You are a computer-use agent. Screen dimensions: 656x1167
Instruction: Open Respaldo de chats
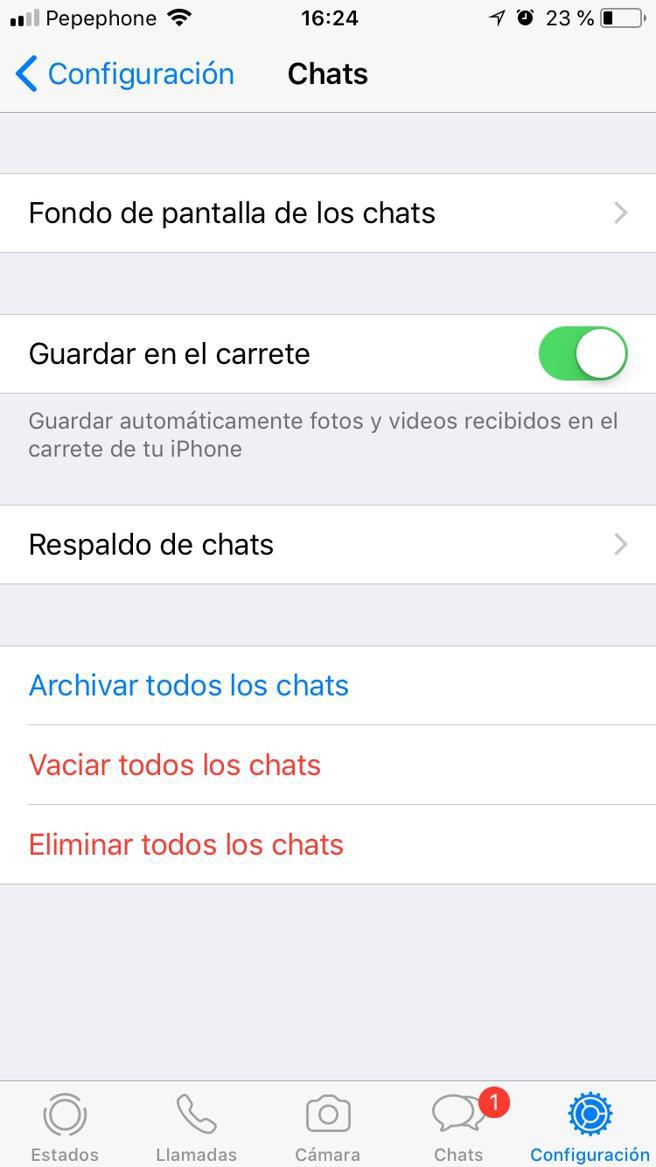coord(328,545)
